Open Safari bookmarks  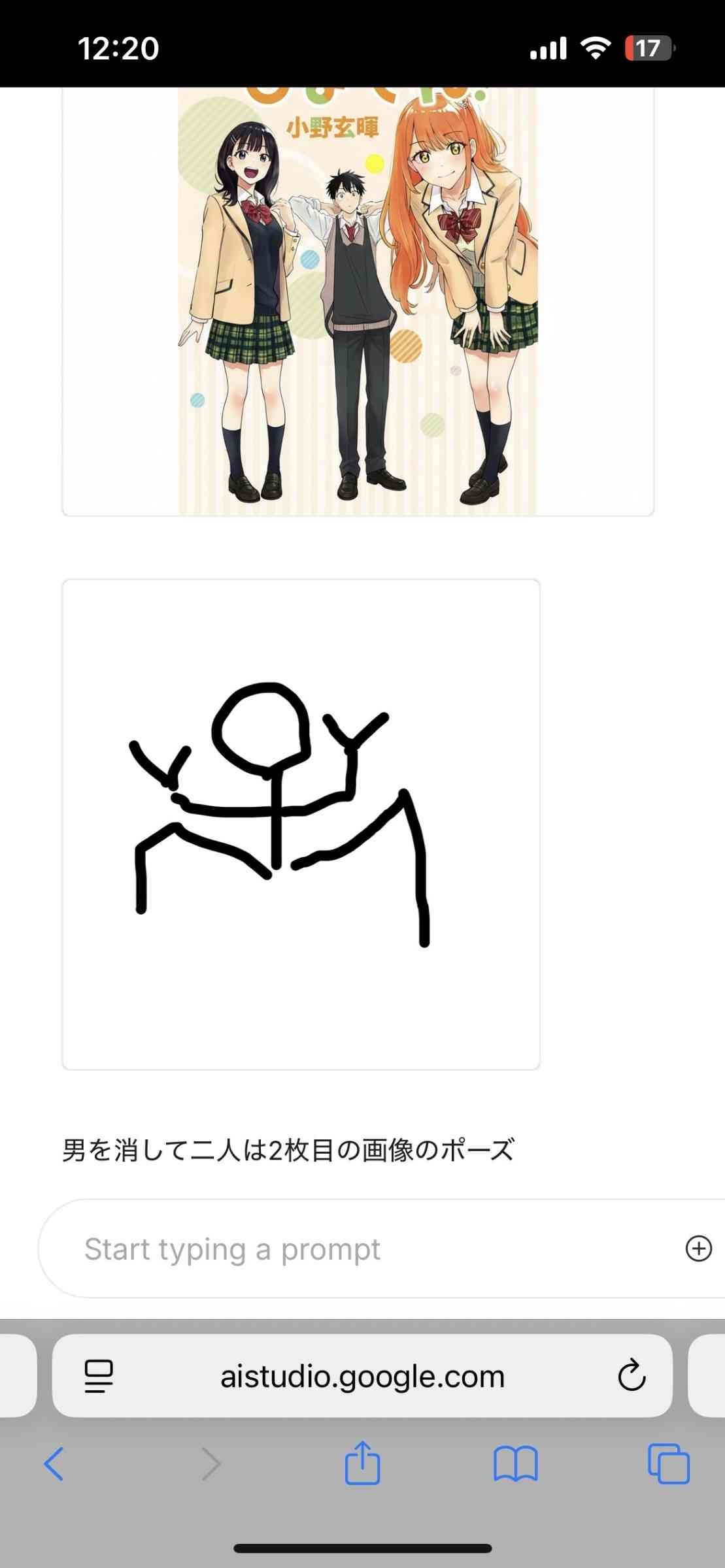pos(515,1463)
